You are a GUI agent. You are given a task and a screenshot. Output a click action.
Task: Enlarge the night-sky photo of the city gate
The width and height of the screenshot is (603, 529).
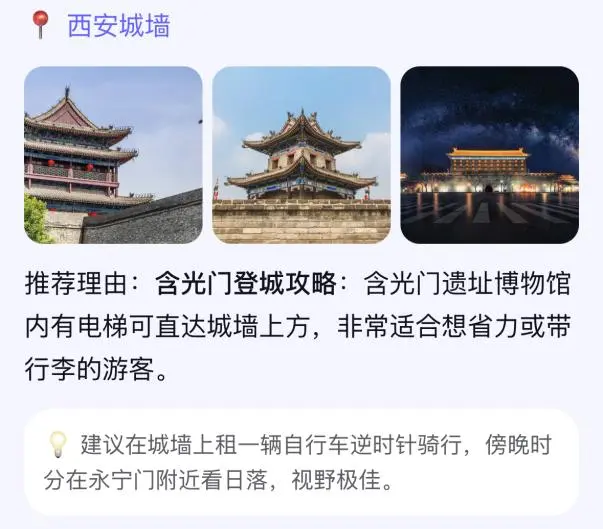pyautogui.click(x=490, y=155)
